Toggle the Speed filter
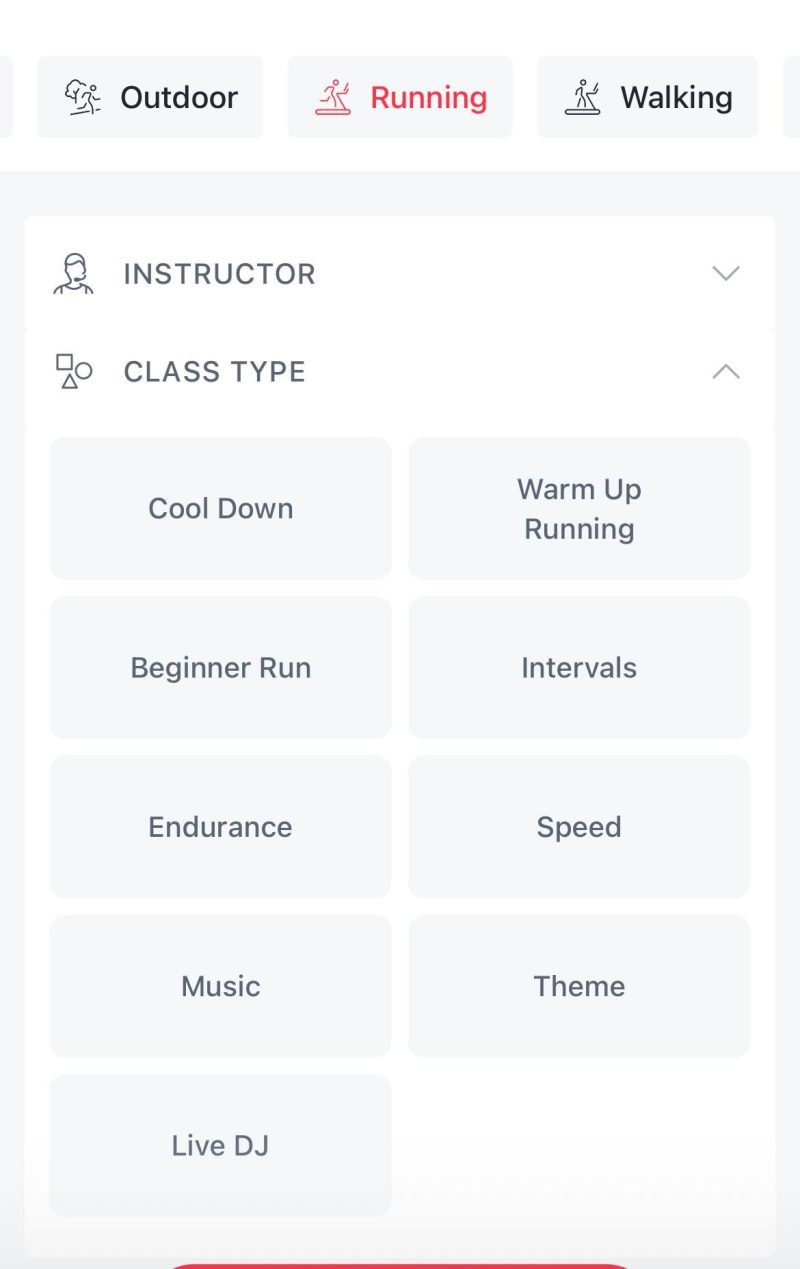 (x=579, y=827)
